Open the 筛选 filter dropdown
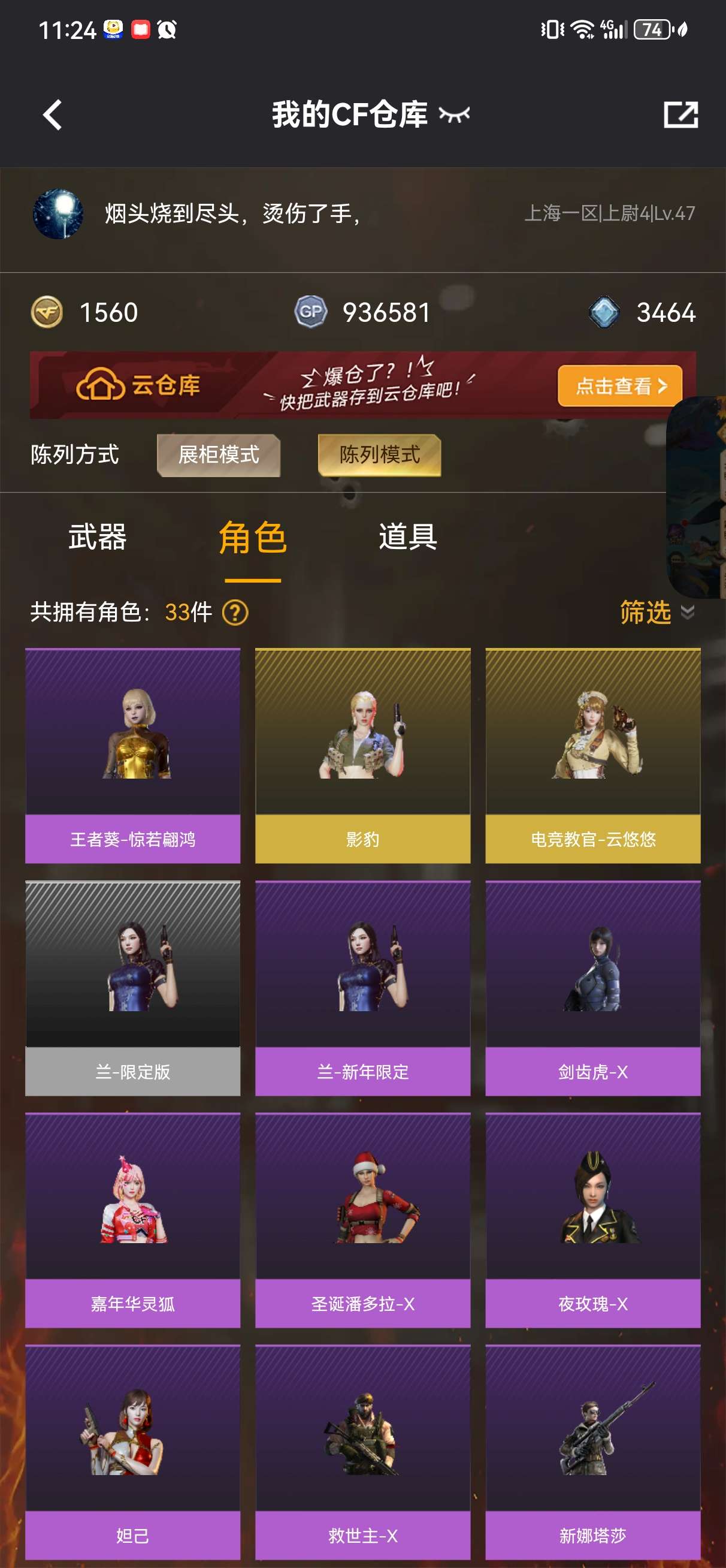The image size is (726, 1568). pyautogui.click(x=655, y=612)
